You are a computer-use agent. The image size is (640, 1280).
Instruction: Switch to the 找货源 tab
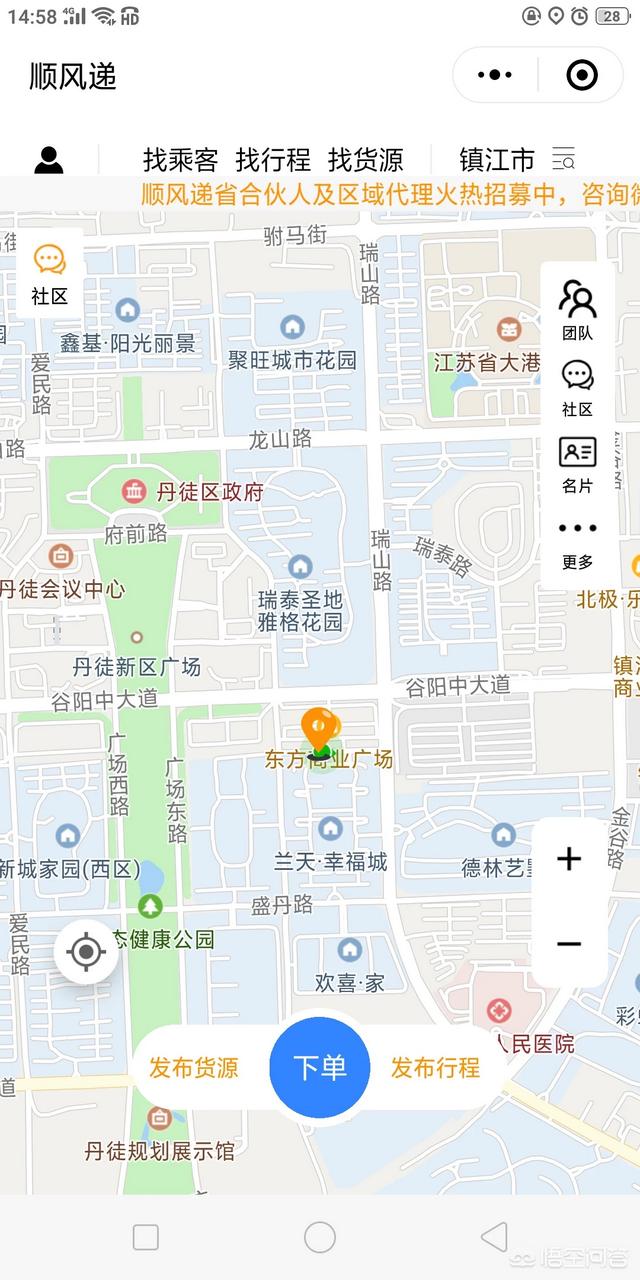365,160
